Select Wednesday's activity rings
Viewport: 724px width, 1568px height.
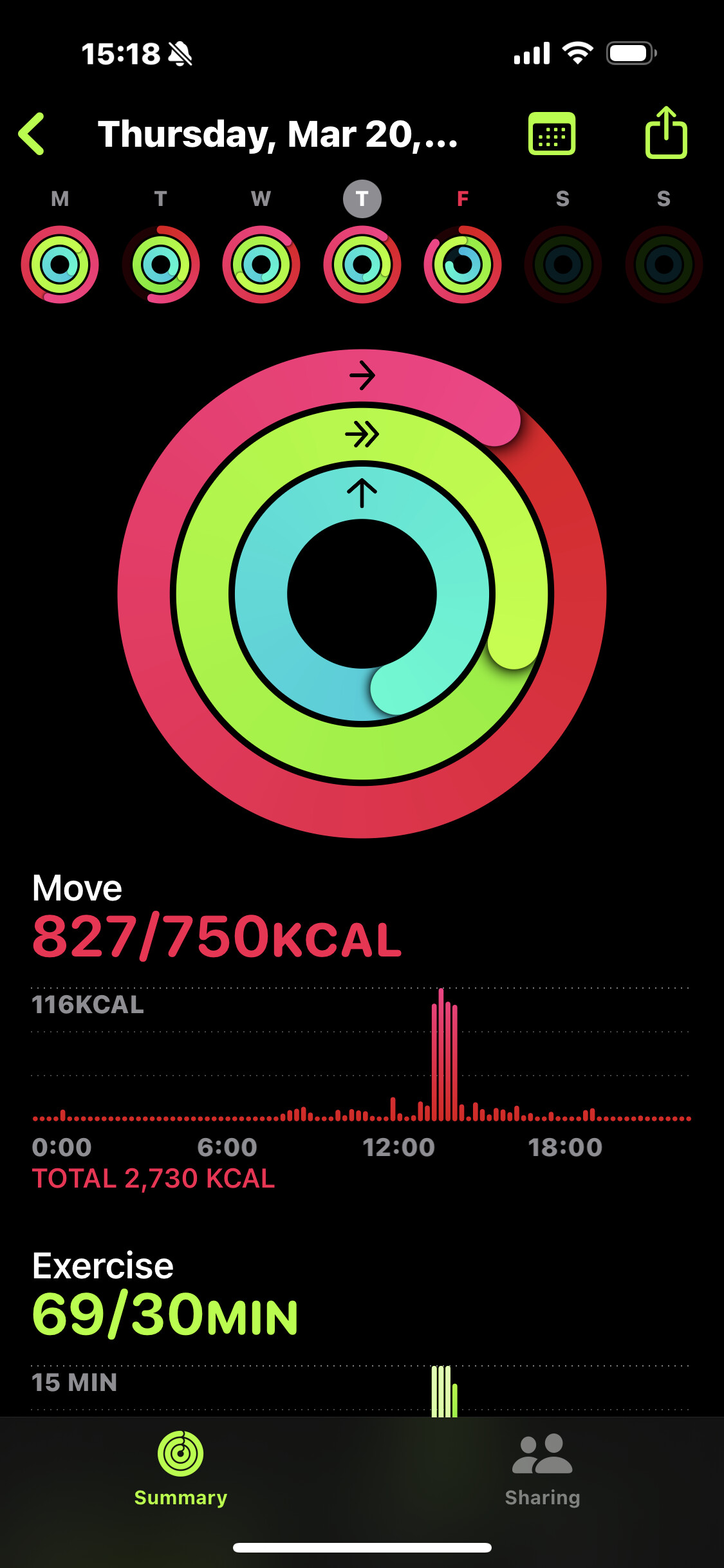pyautogui.click(x=261, y=264)
